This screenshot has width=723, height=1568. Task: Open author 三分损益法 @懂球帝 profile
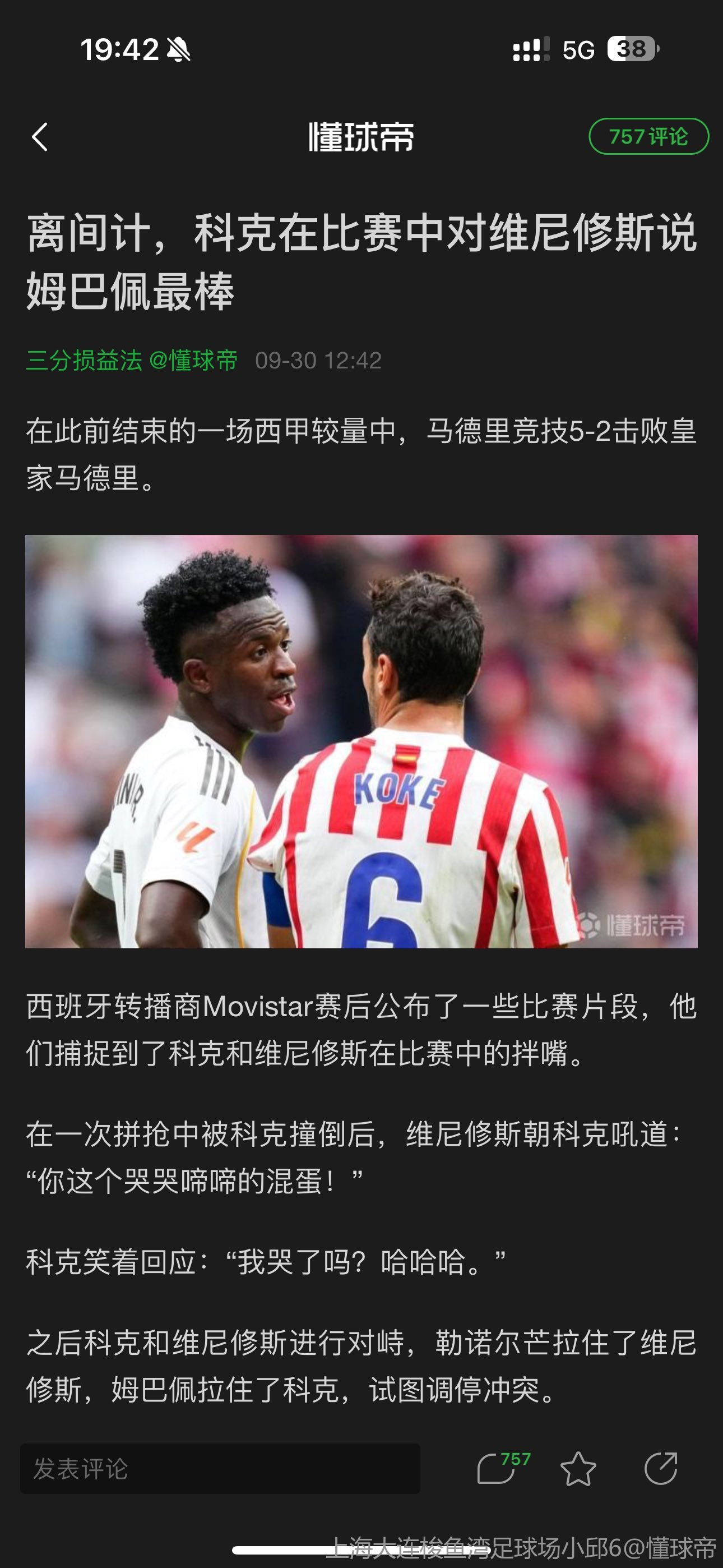tap(132, 361)
